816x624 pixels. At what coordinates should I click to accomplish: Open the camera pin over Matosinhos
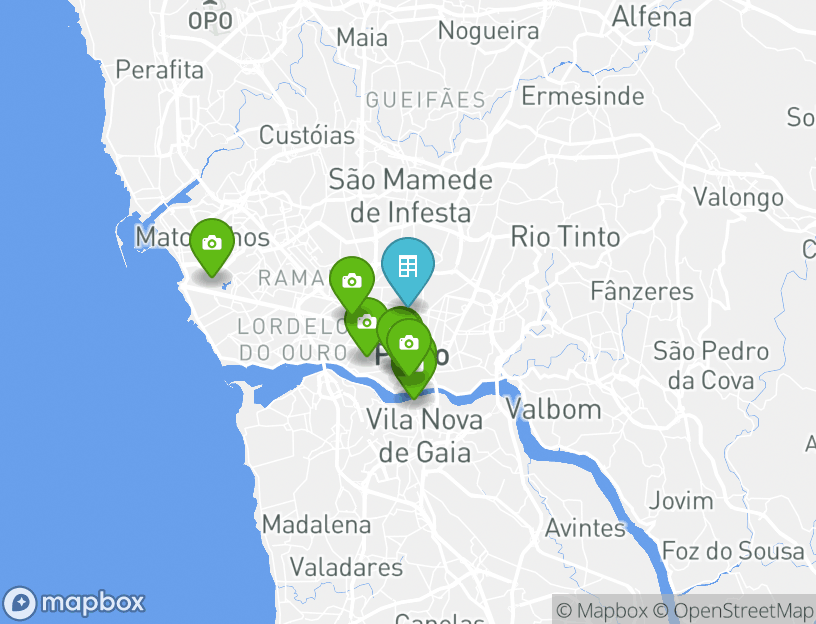pyautogui.click(x=211, y=244)
